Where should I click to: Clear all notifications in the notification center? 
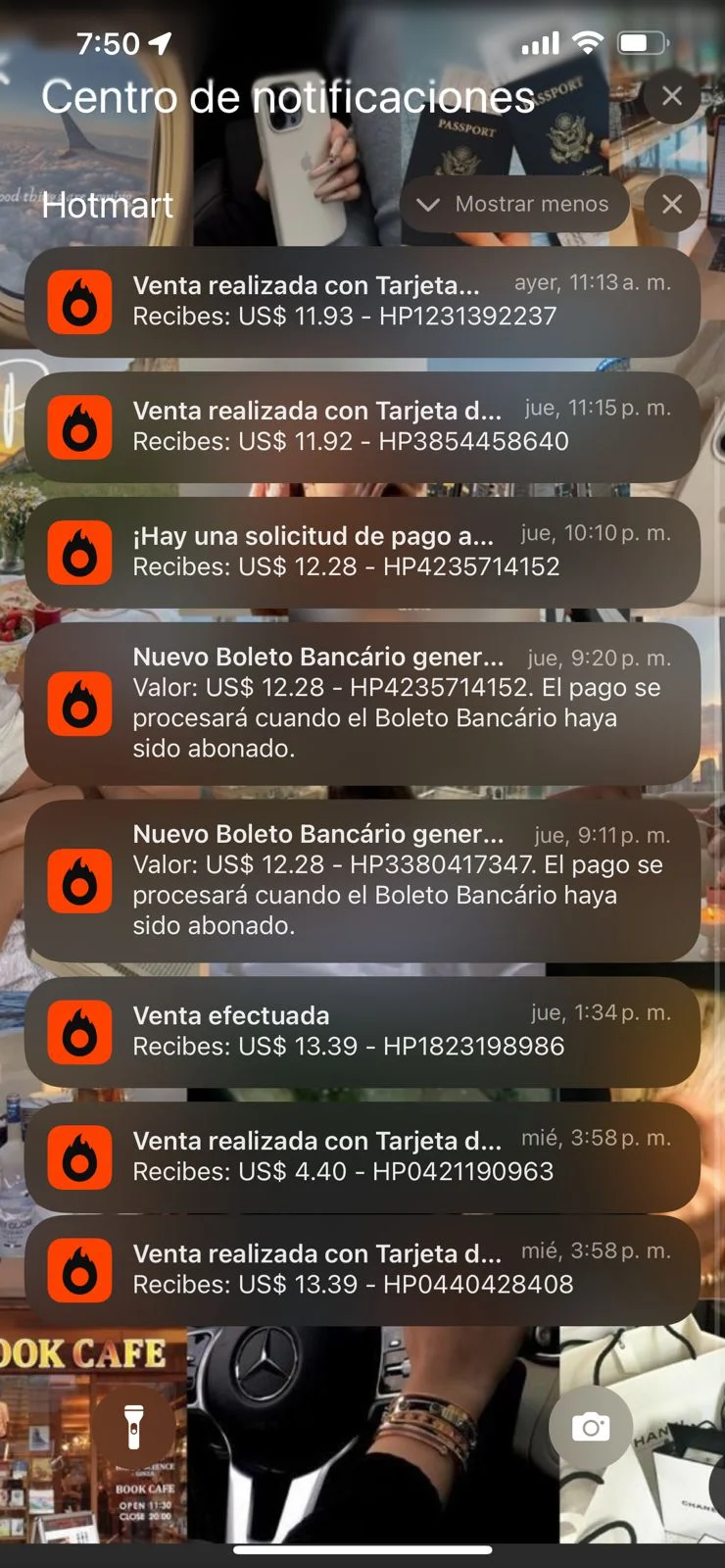(672, 96)
